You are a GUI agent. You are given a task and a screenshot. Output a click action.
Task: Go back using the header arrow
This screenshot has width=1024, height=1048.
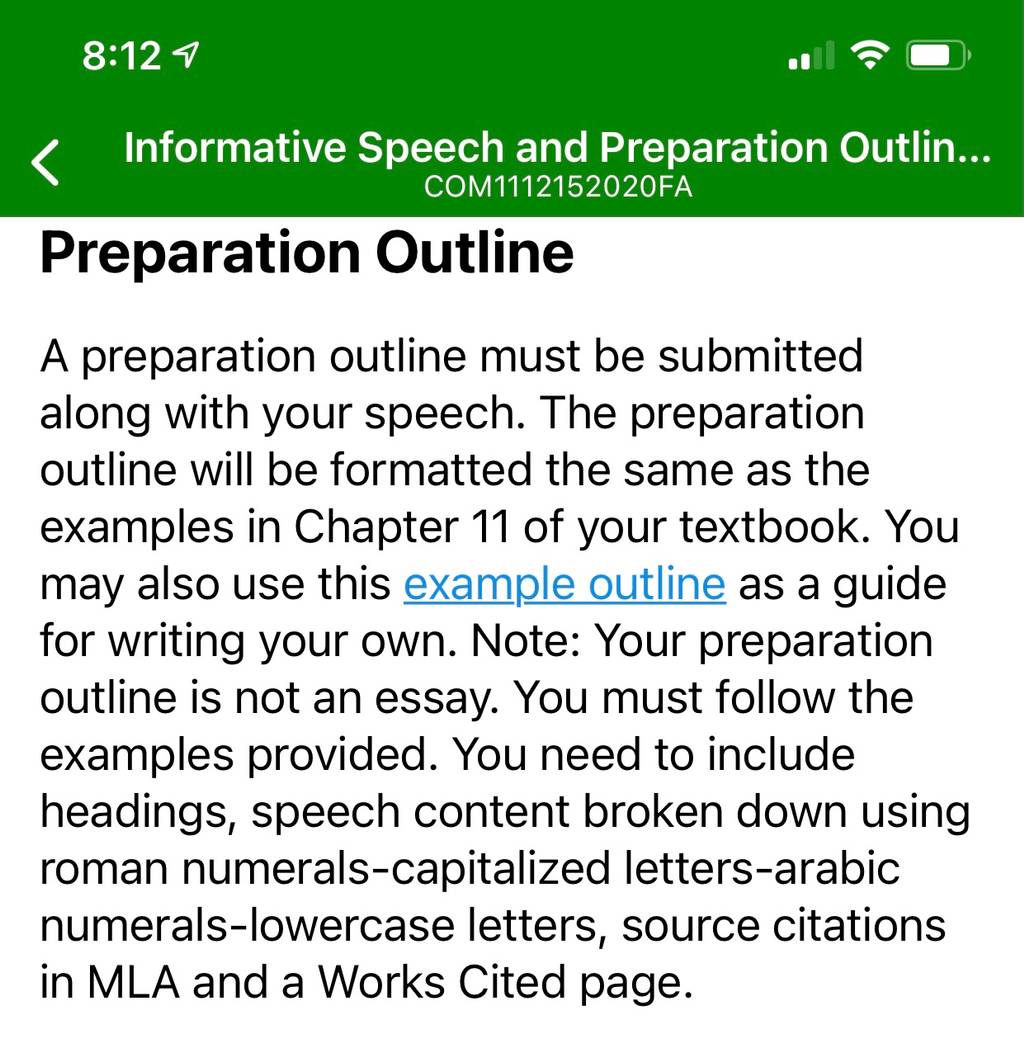[45, 162]
